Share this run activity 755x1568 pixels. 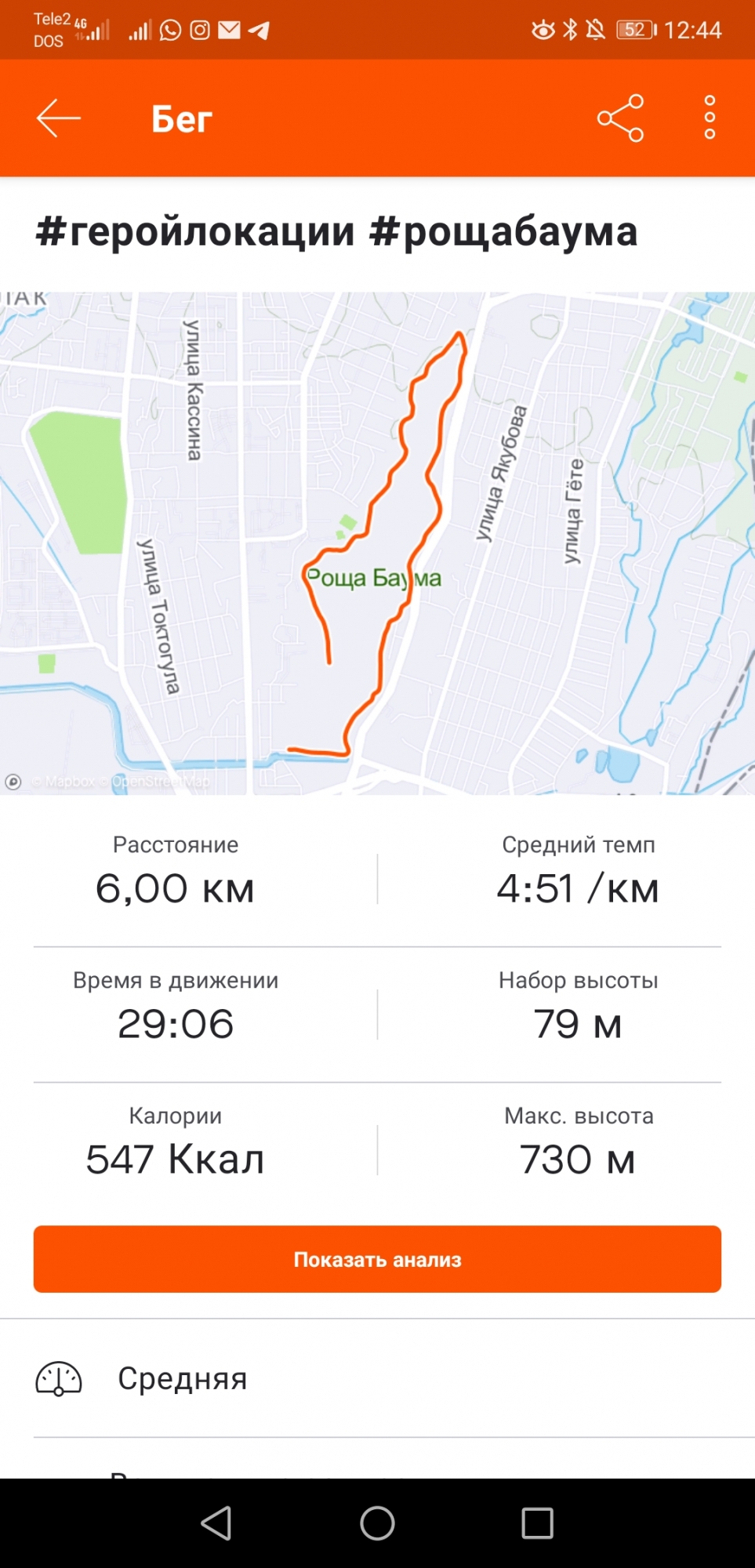(620, 118)
